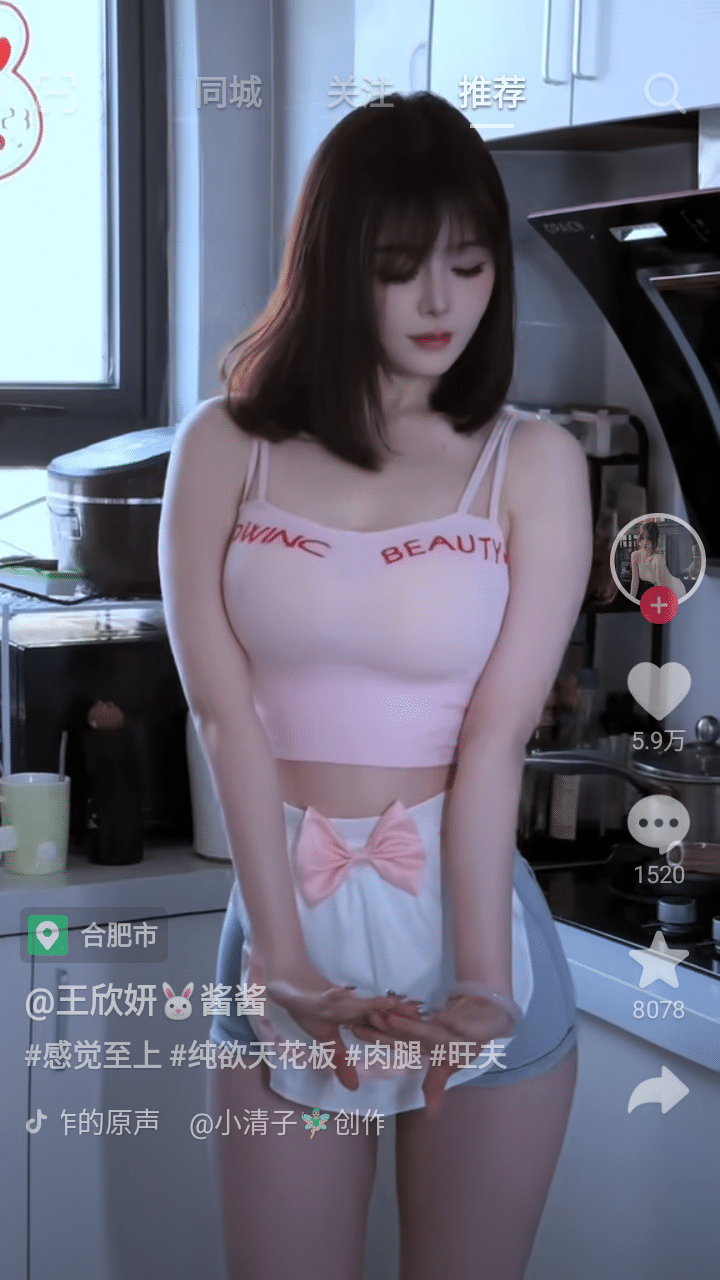The height and width of the screenshot is (1280, 720).
Task: Open the #纯欲天花板 hashtag
Action: pos(253,1055)
